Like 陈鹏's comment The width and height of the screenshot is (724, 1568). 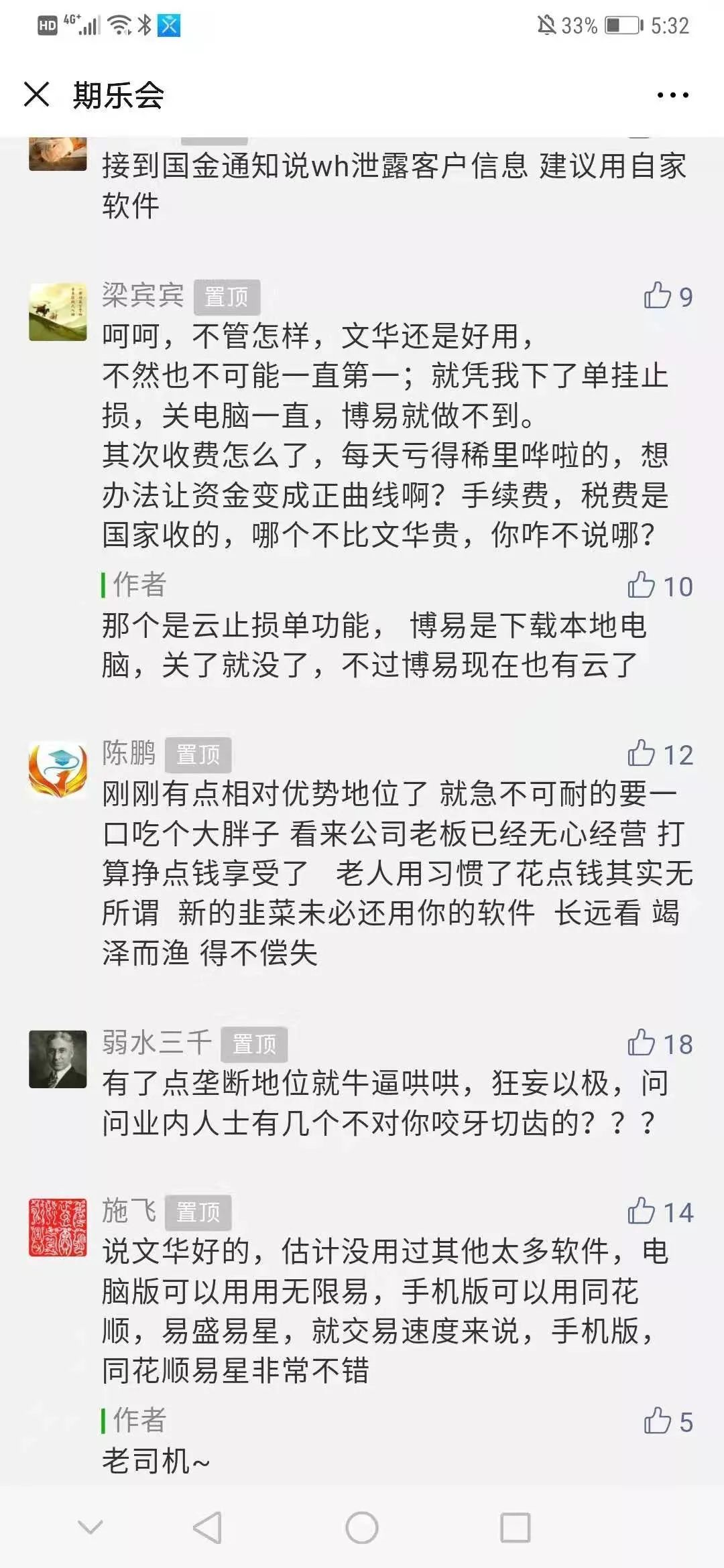[x=642, y=755]
